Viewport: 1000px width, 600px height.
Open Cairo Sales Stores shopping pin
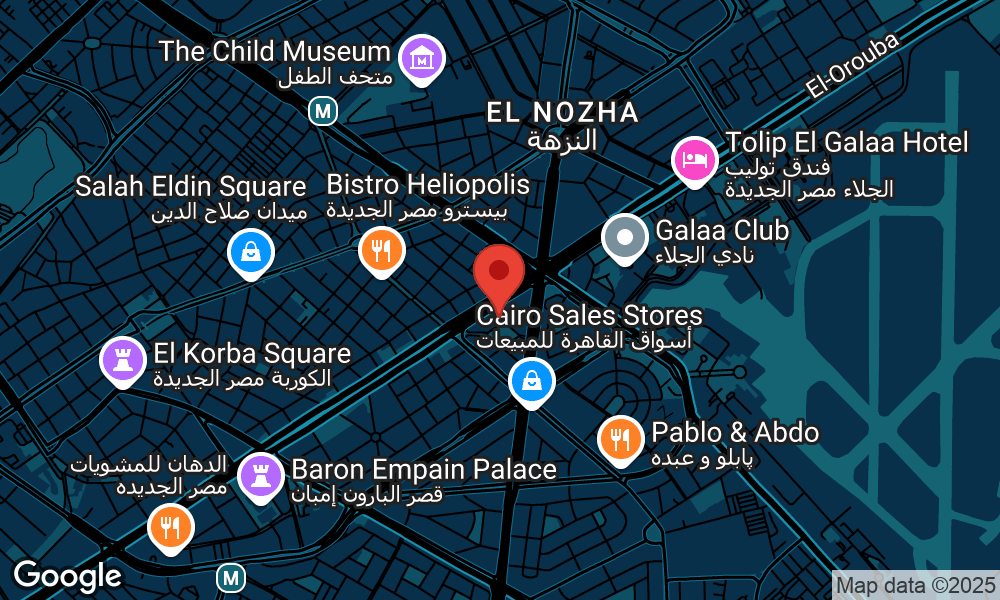[532, 381]
